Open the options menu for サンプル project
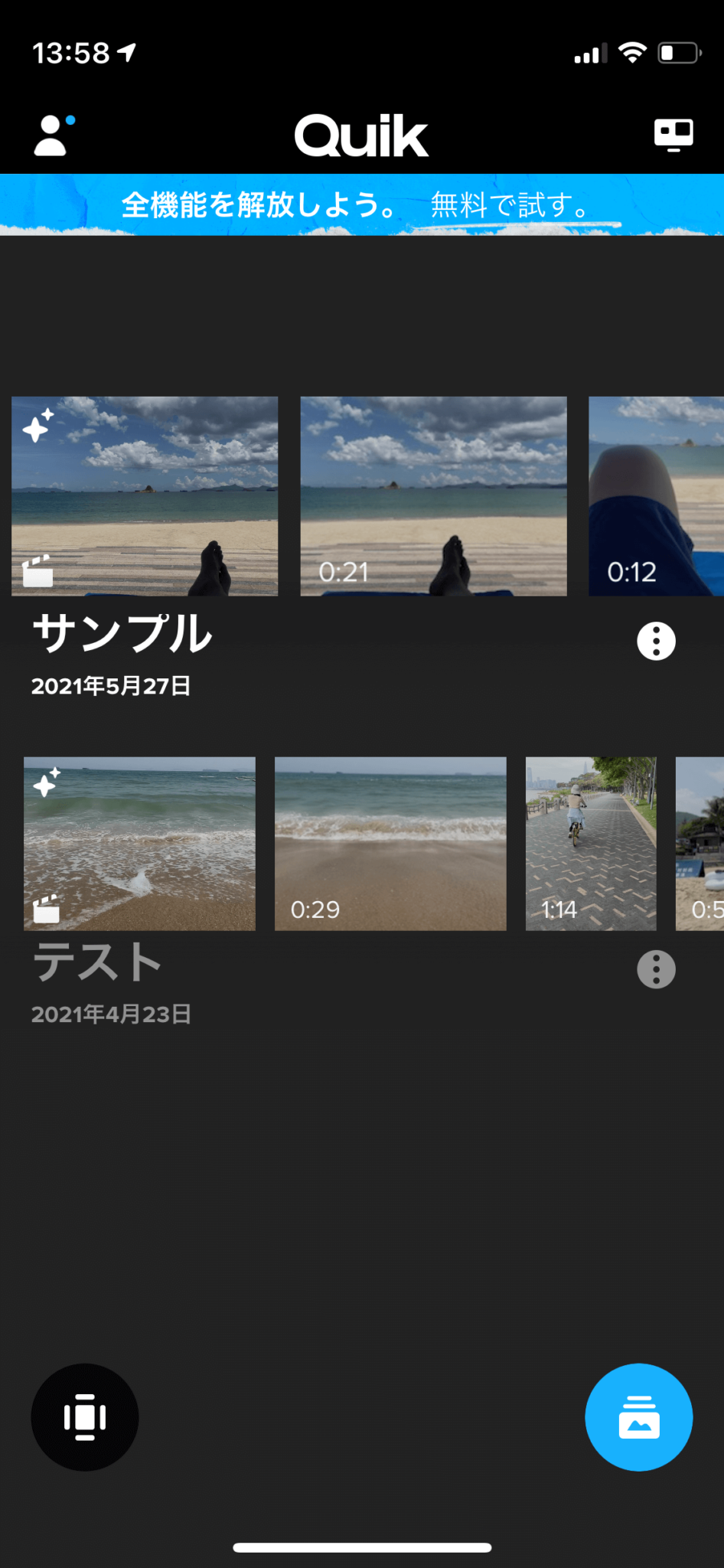The image size is (724, 1568). (656, 640)
